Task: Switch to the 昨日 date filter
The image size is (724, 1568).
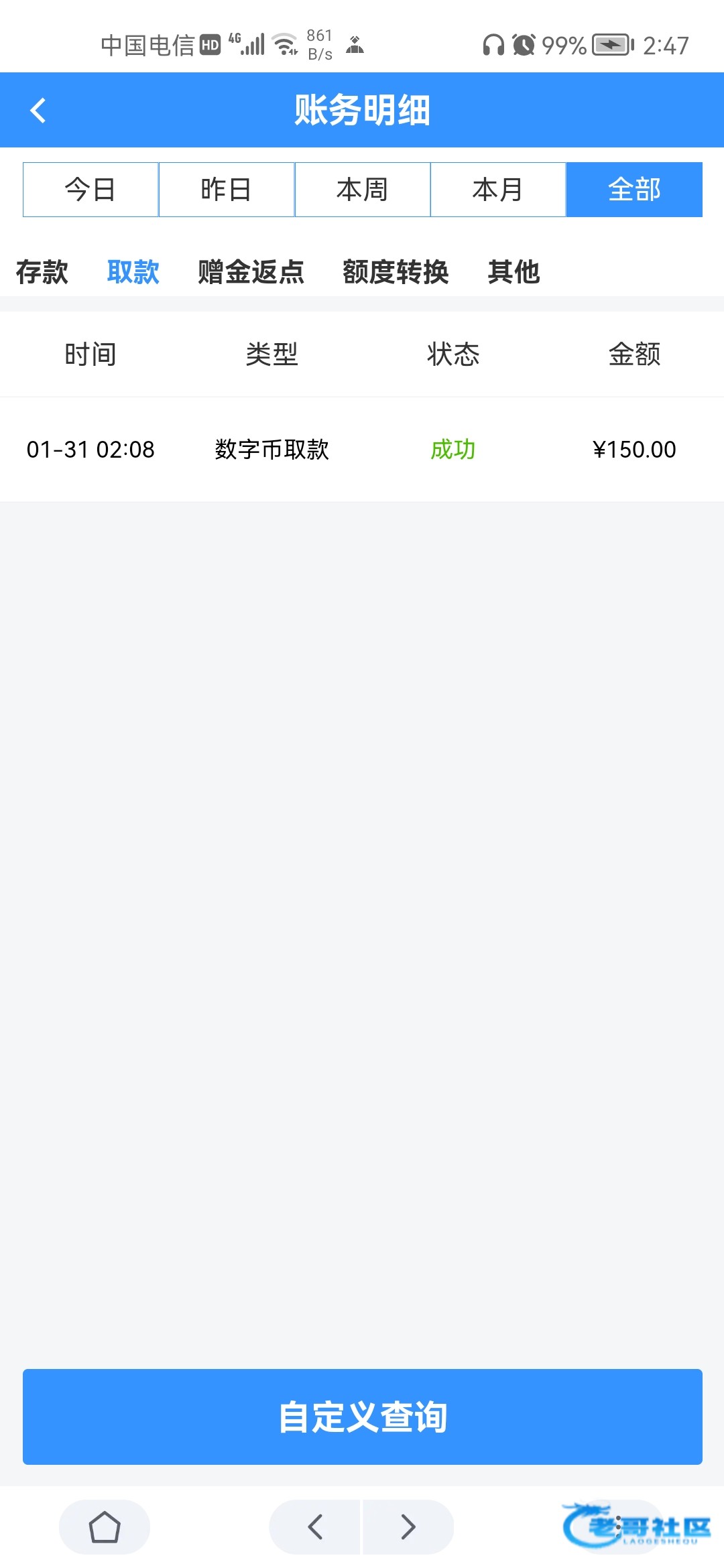Action: click(x=227, y=190)
